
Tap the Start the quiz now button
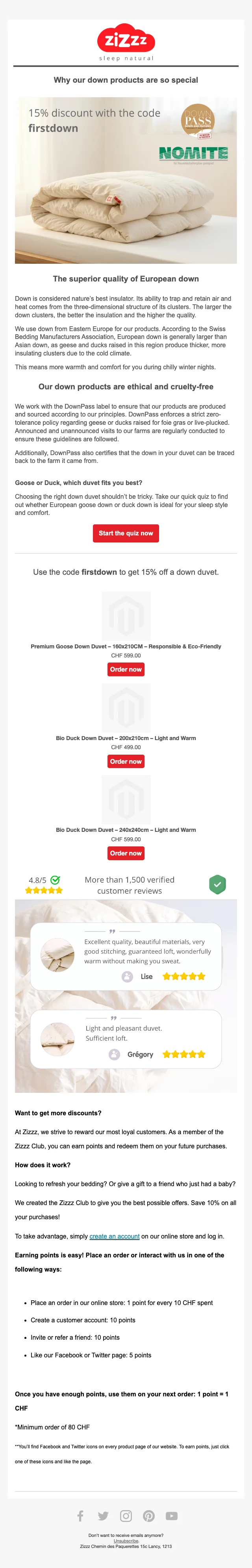(x=125, y=533)
